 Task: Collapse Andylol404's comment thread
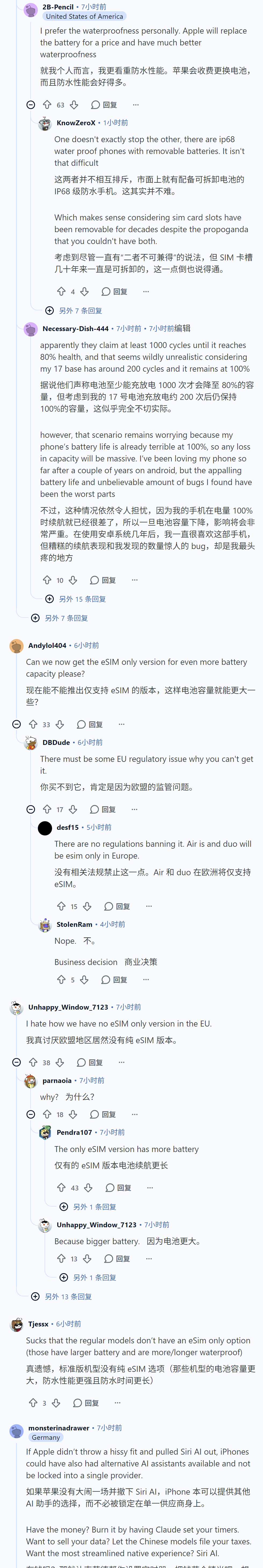[x=16, y=724]
